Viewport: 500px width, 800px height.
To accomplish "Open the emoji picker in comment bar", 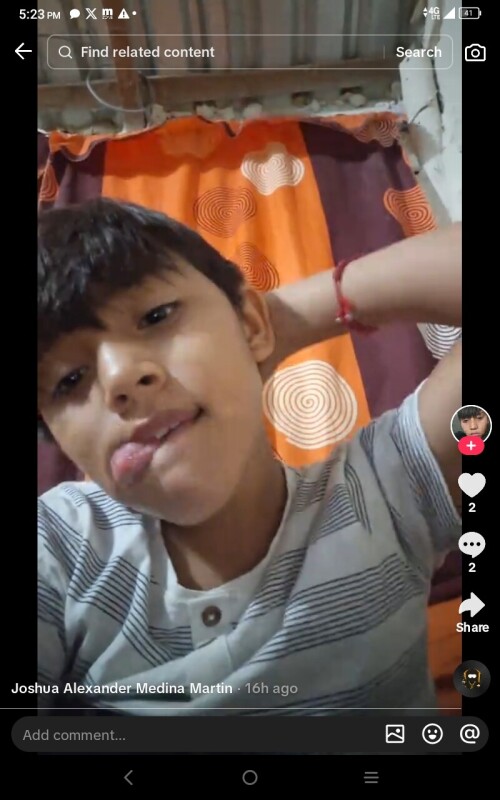I will (x=432, y=734).
